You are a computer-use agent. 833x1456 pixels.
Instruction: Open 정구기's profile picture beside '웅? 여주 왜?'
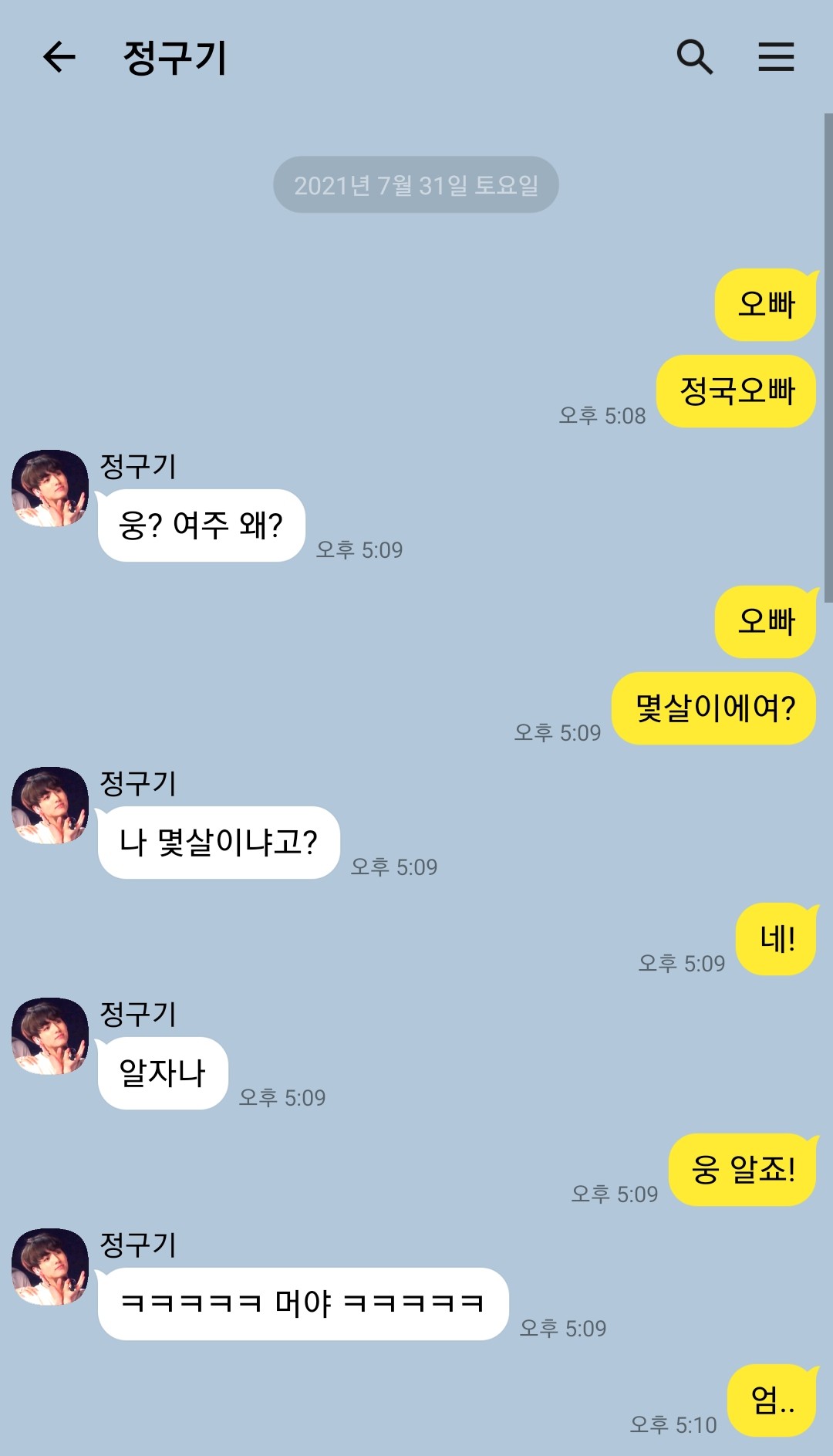pyautogui.click(x=50, y=488)
